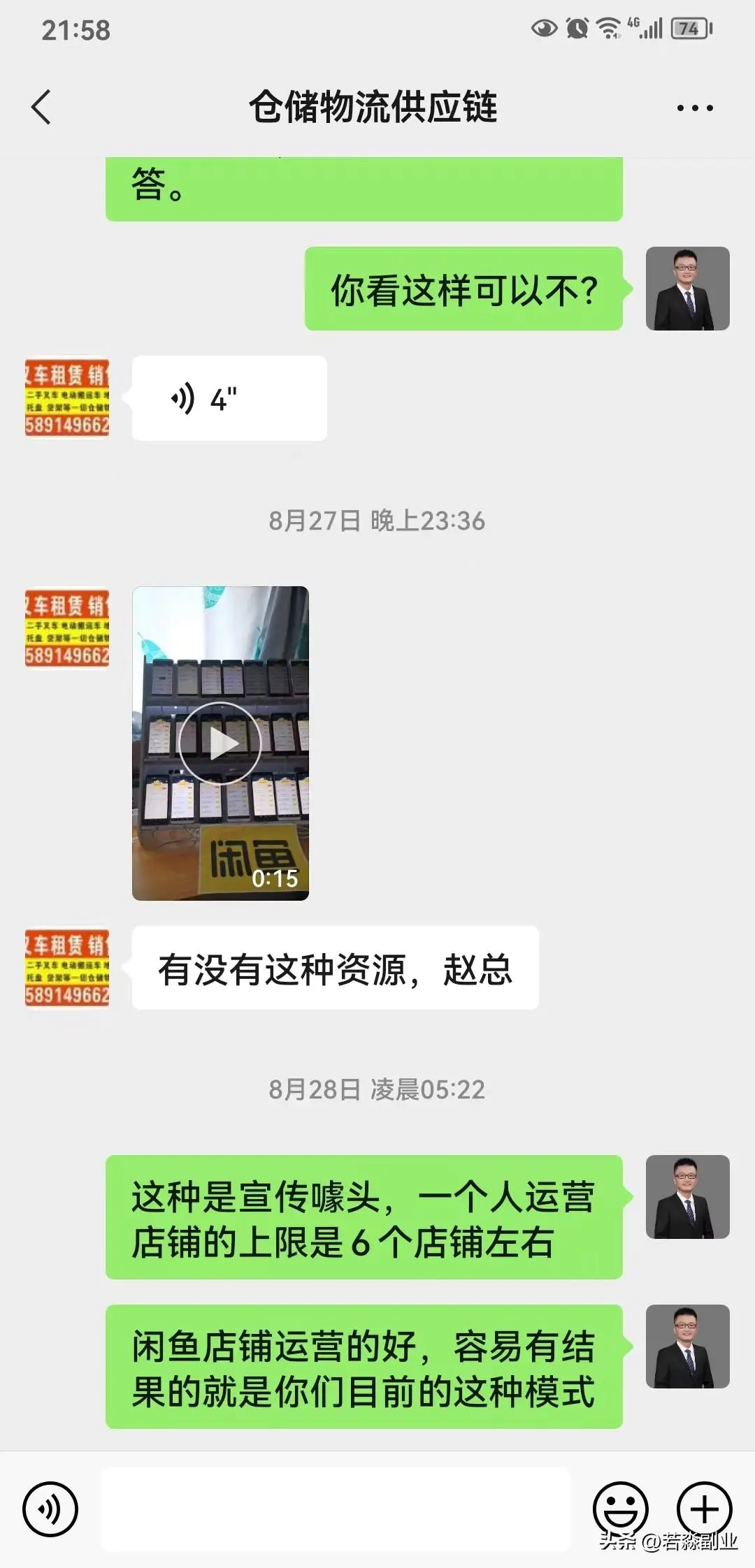Tap the 4G network indicator
755x1568 pixels.
[633, 24]
